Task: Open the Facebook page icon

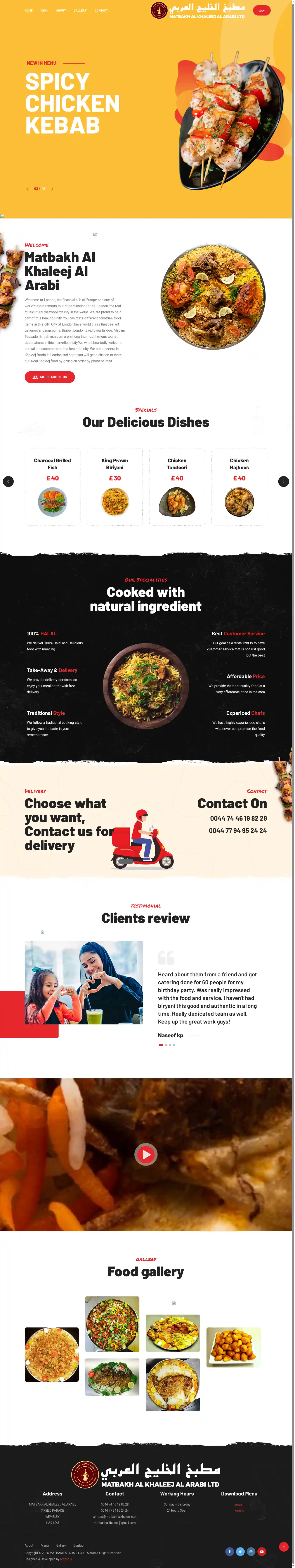Action: click(229, 1552)
